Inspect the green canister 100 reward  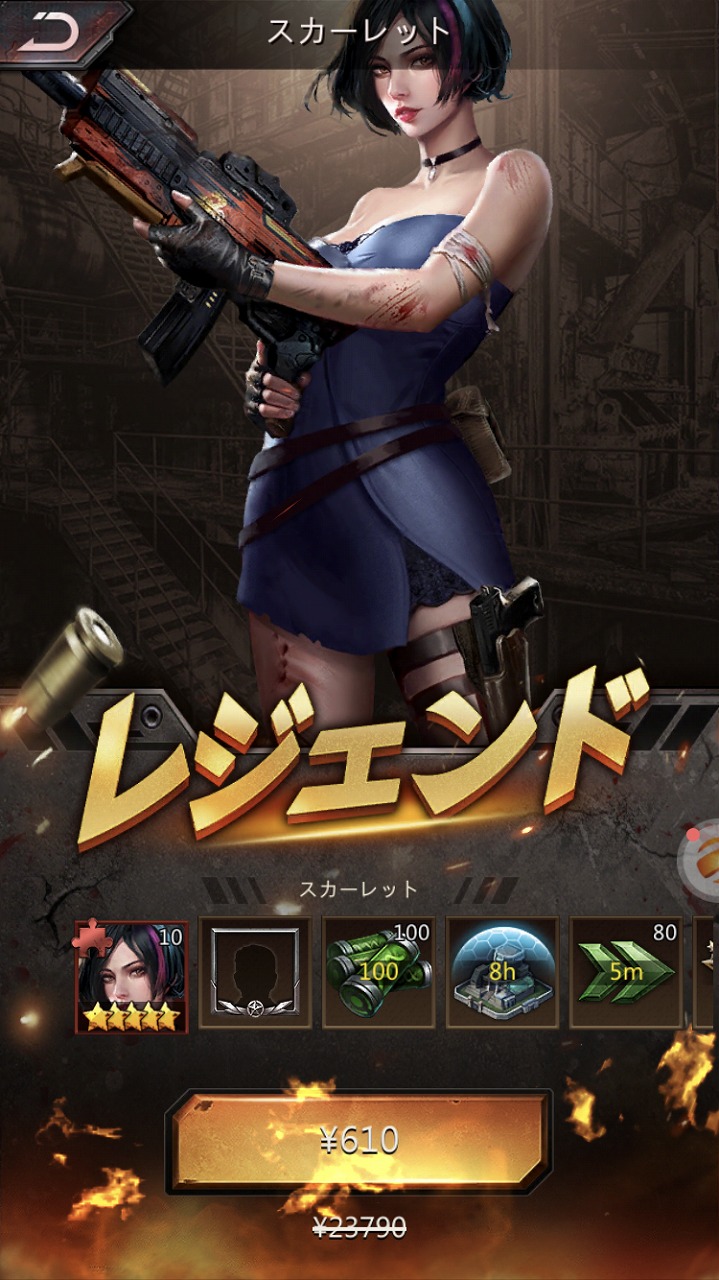pyautogui.click(x=378, y=973)
